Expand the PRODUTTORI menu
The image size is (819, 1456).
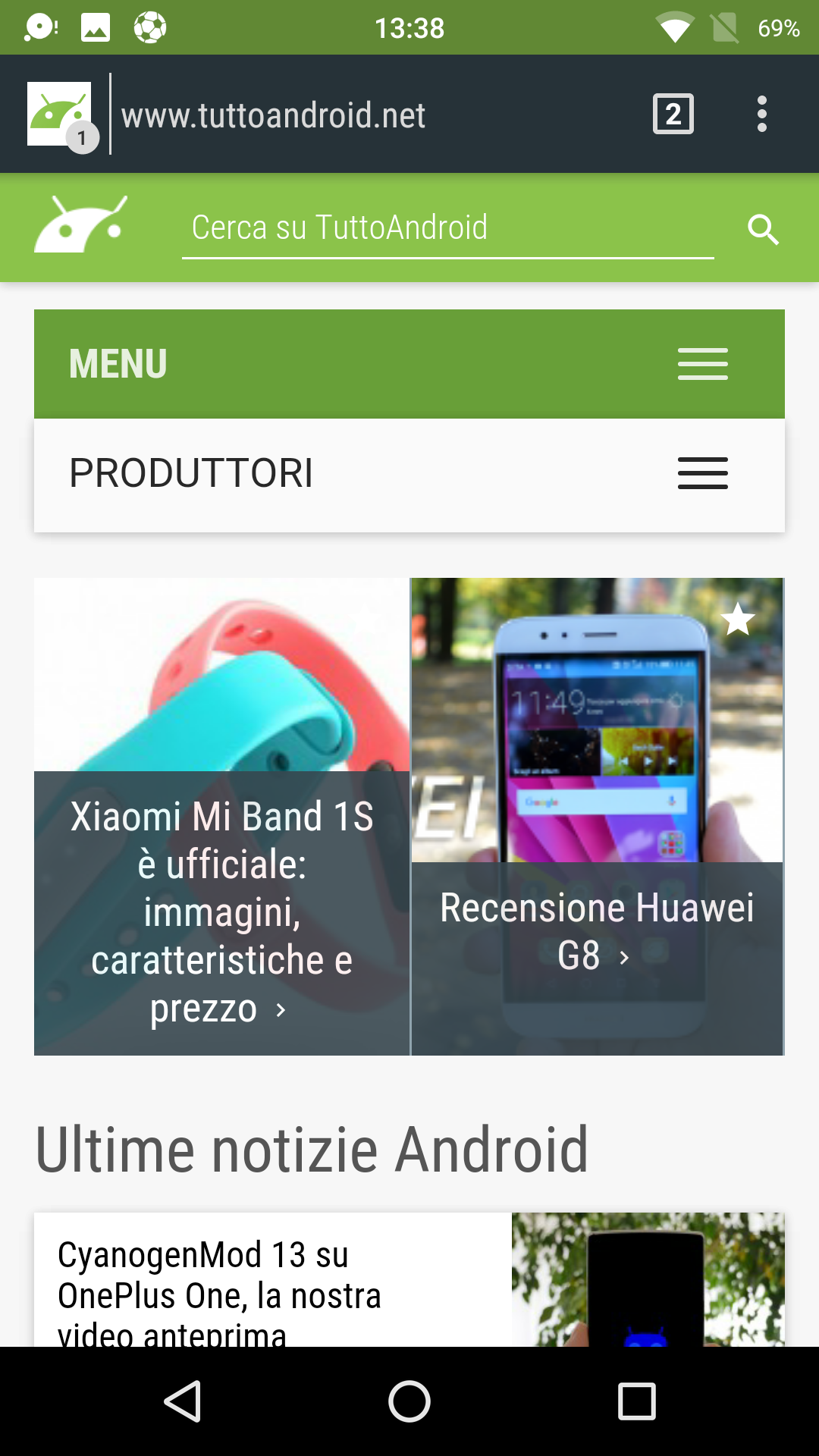[409, 474]
